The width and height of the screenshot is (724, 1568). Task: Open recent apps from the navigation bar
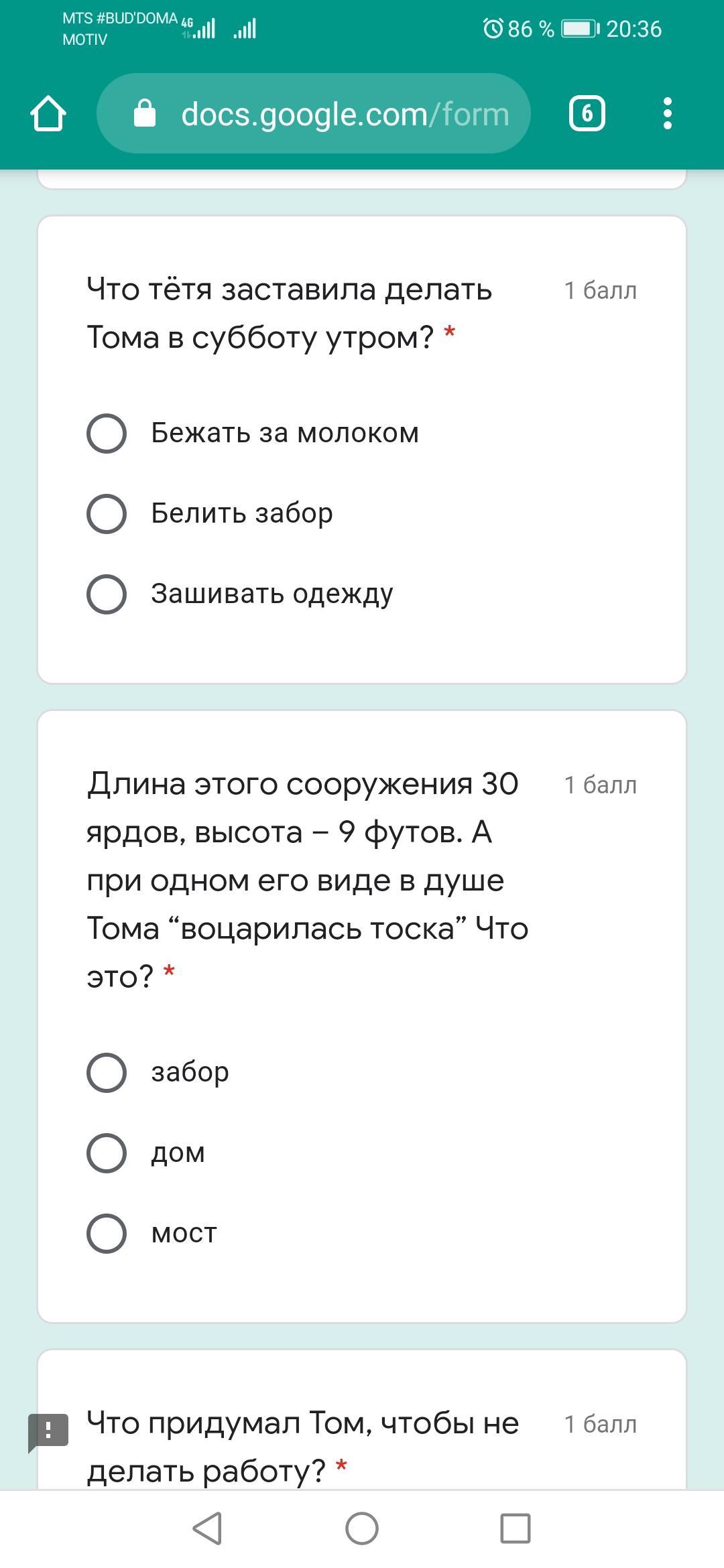(x=516, y=1528)
